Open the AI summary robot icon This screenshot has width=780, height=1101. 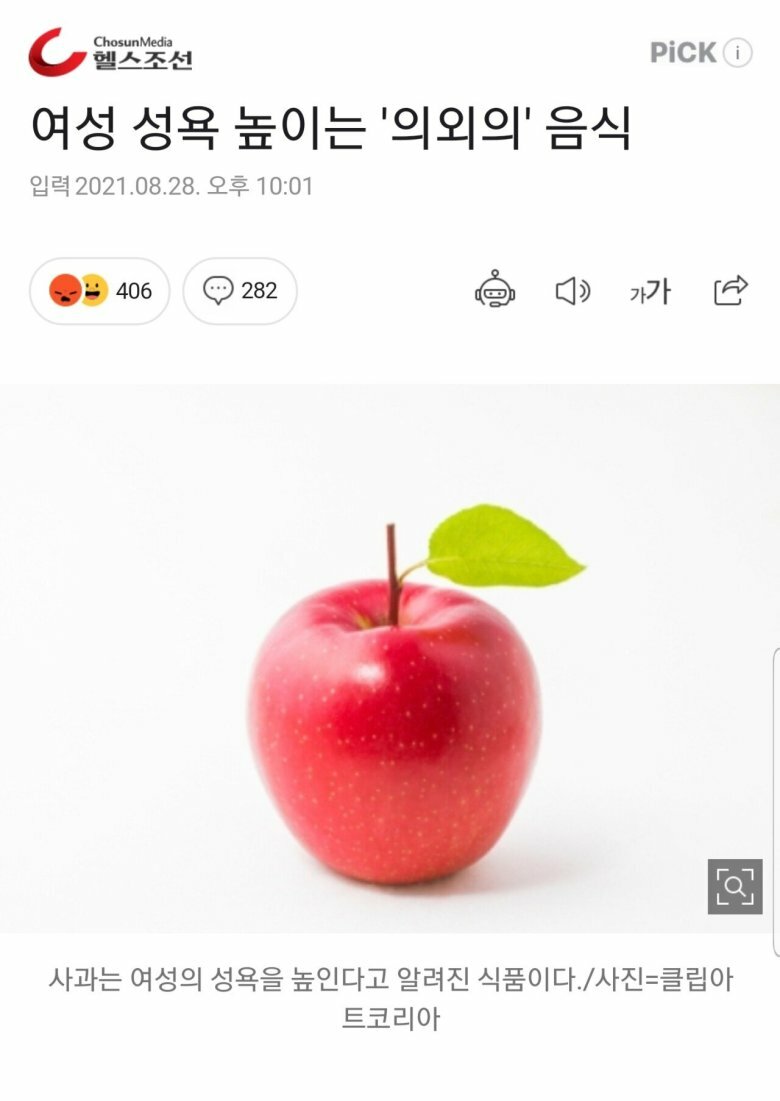tap(495, 291)
